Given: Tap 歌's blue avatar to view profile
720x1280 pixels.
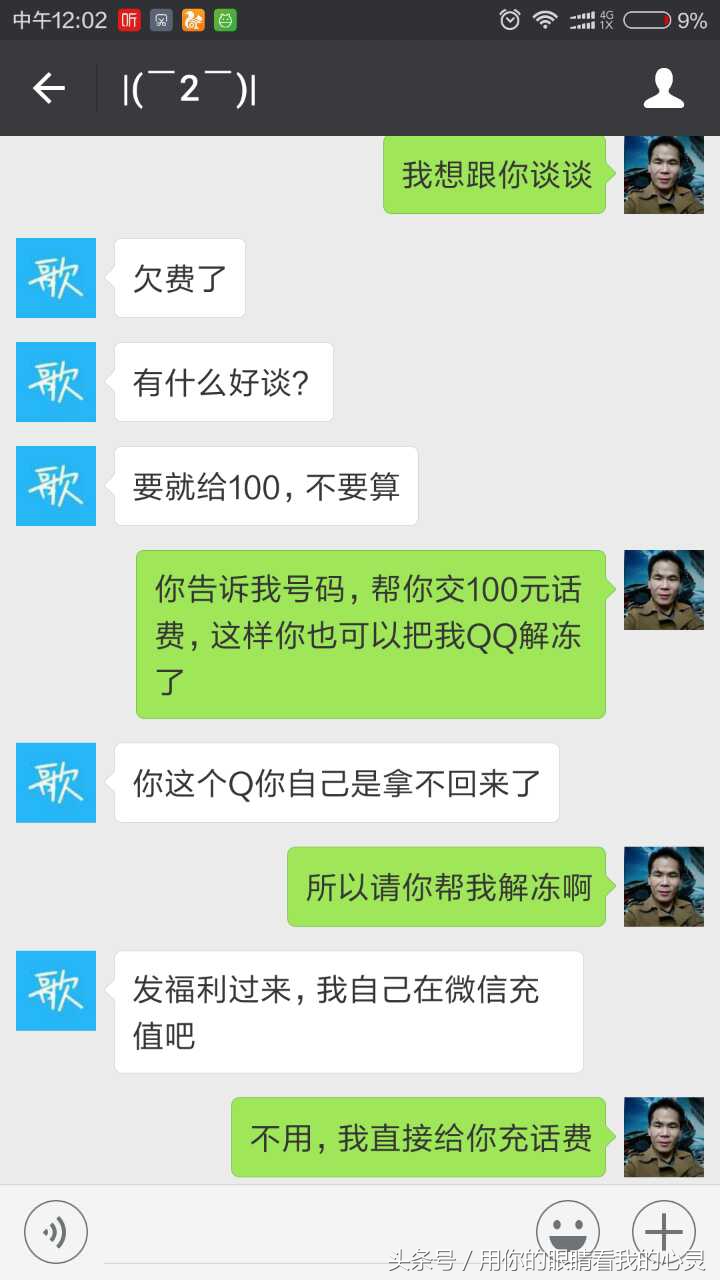Looking at the screenshot, I should [55, 278].
